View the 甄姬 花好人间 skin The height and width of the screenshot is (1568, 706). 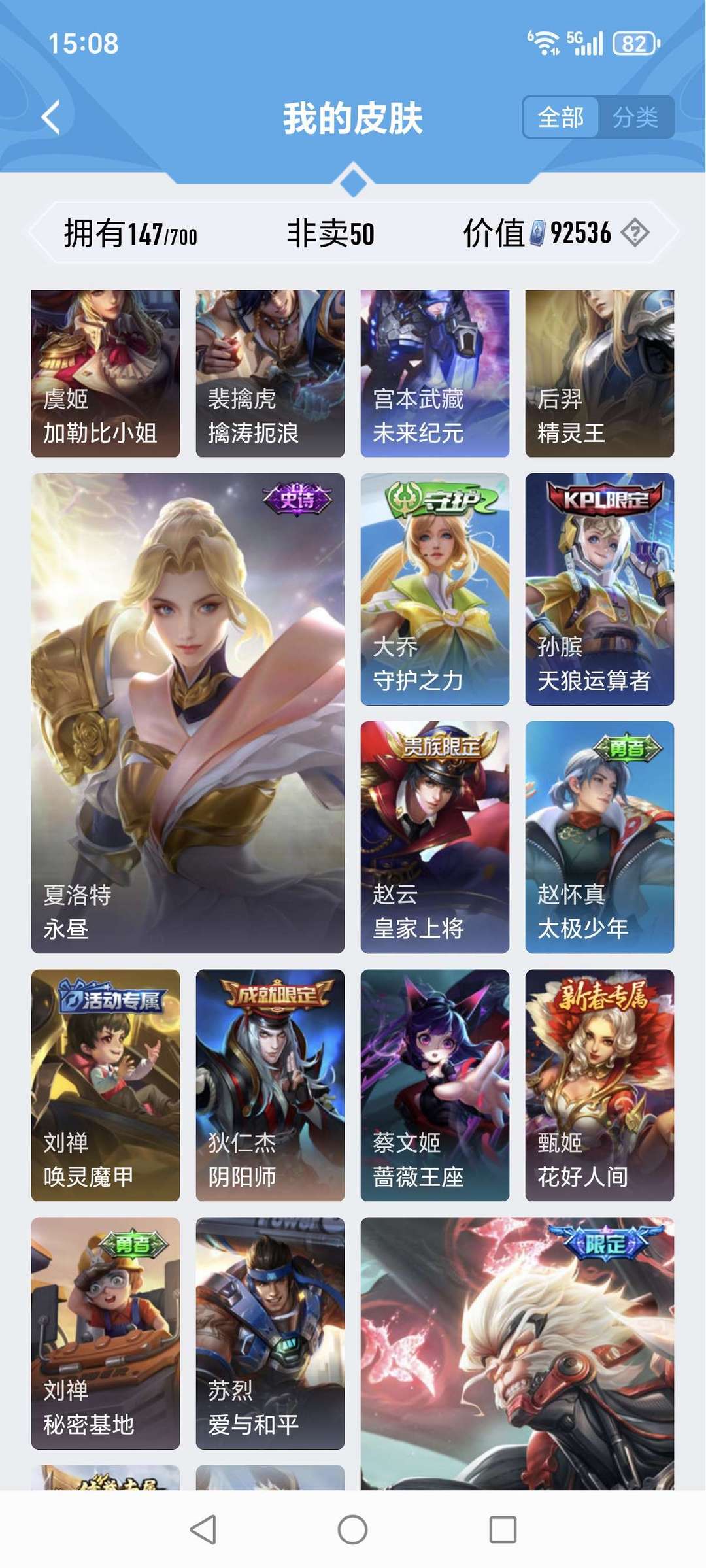click(599, 1085)
